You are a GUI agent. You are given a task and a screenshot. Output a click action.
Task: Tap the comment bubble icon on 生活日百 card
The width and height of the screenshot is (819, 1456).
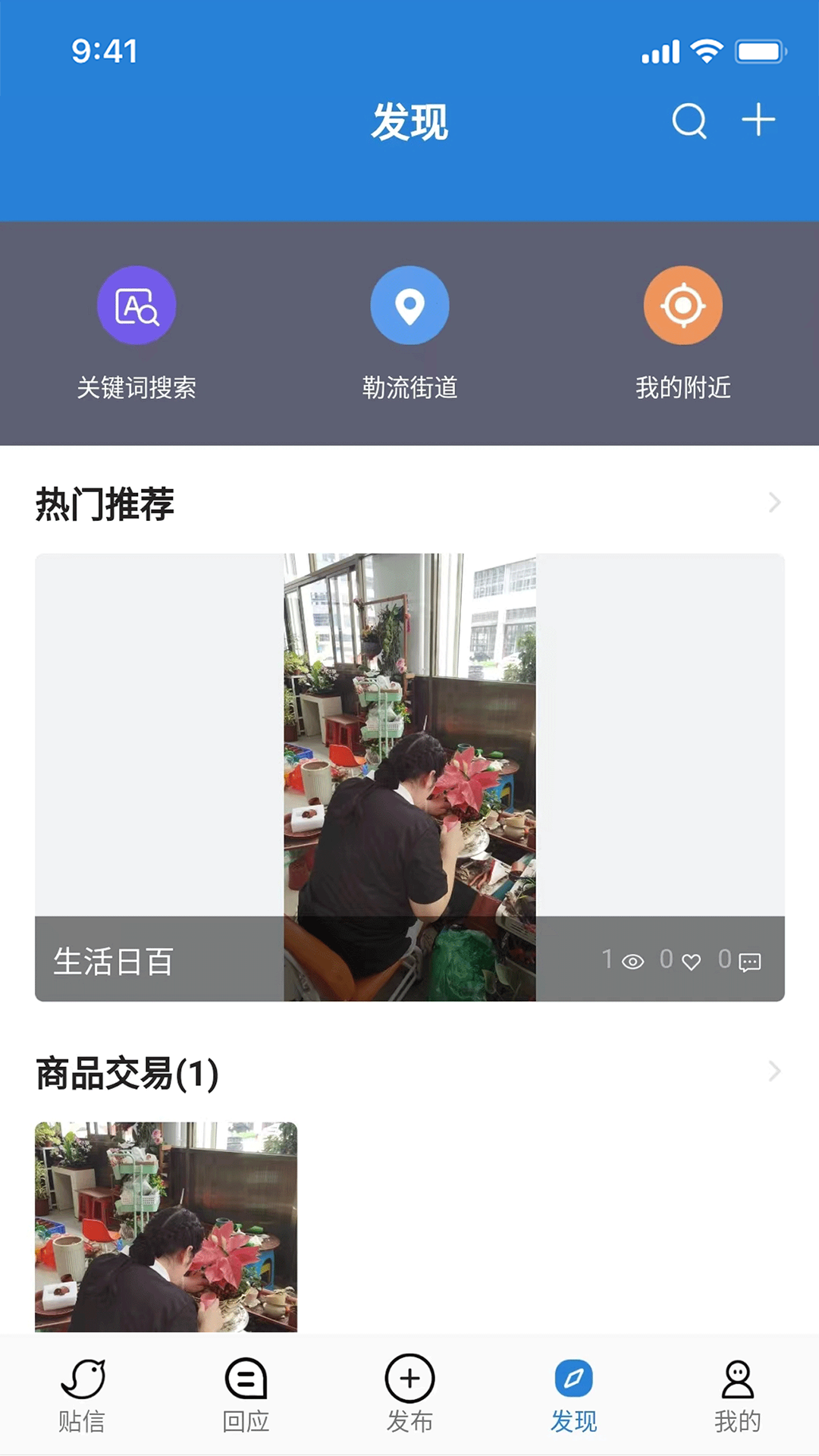point(748,961)
